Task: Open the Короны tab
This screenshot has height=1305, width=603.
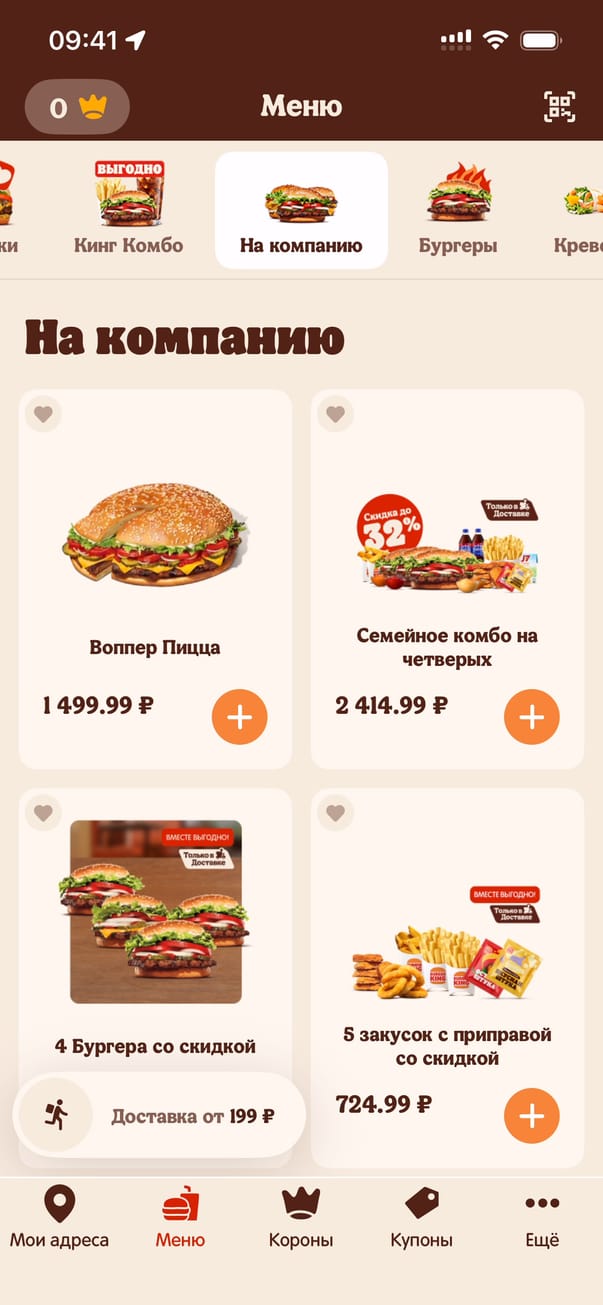Action: click(x=301, y=1218)
